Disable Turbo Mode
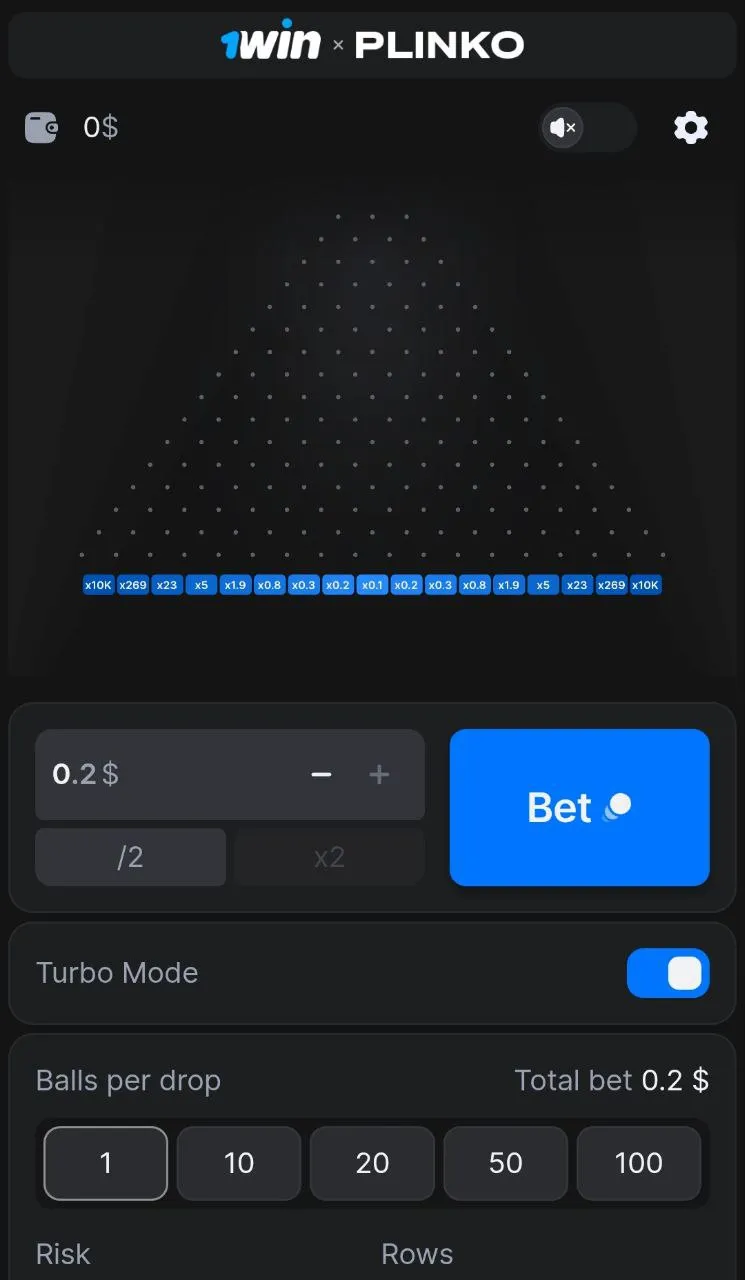 [x=668, y=973]
